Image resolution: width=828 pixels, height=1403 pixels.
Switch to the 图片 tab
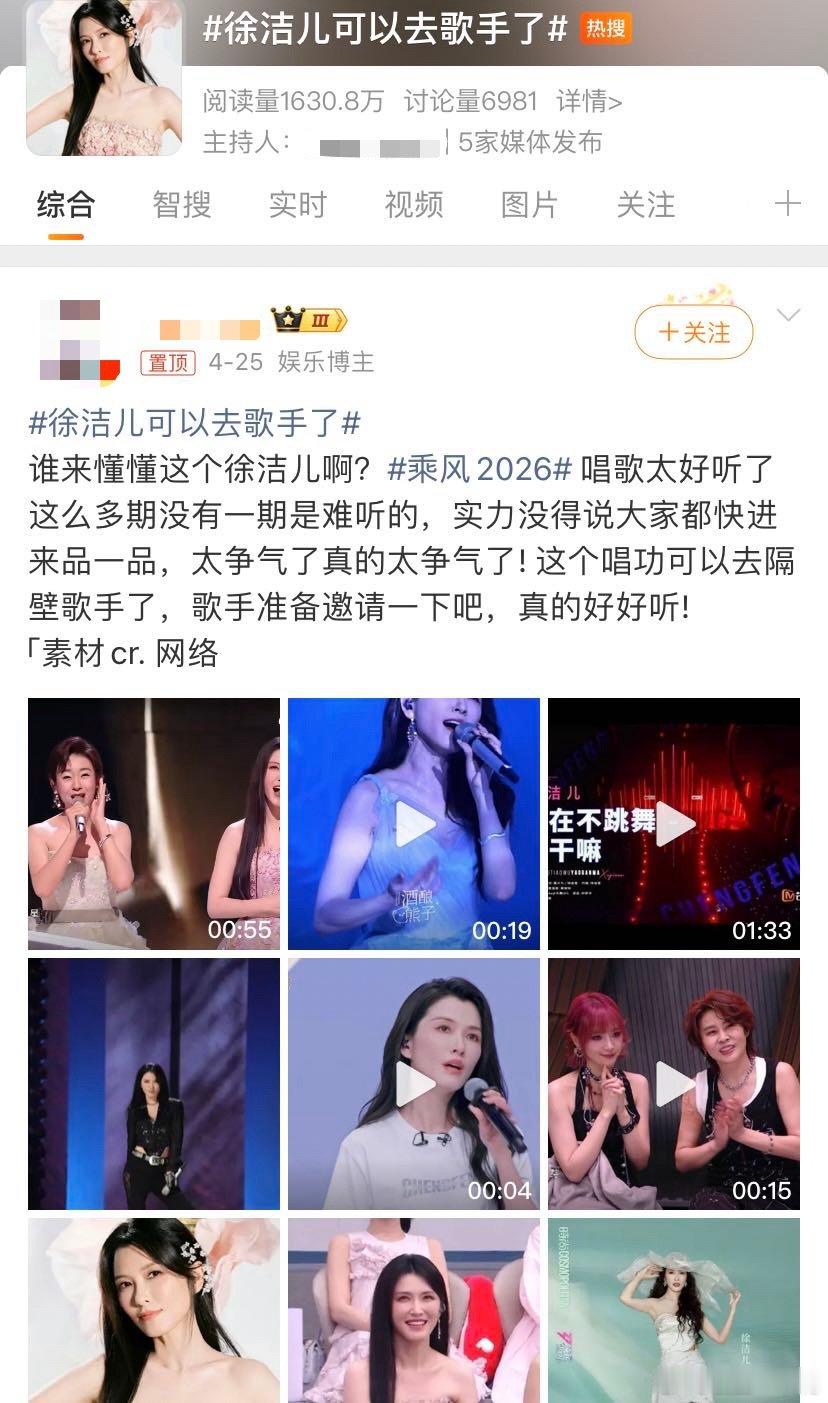(529, 205)
